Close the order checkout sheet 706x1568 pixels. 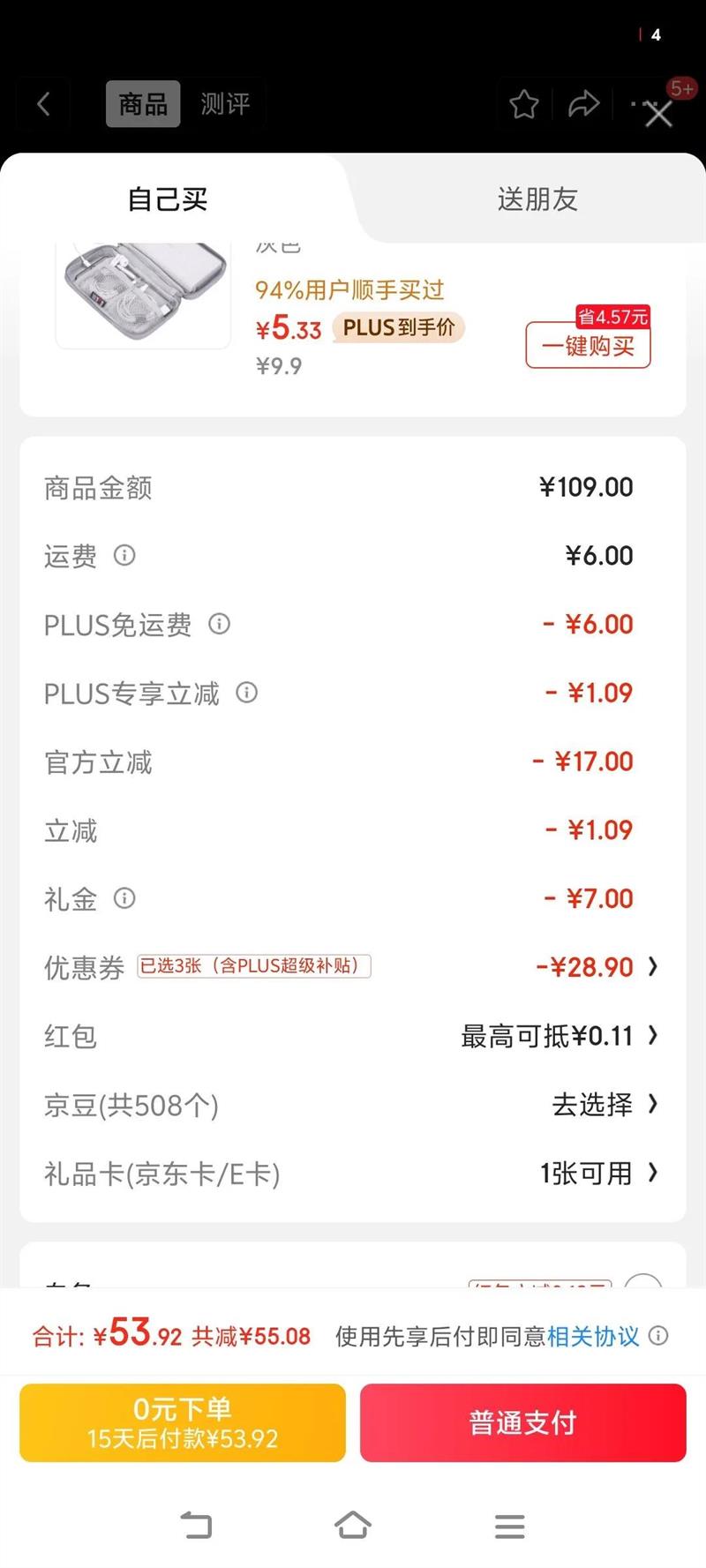(658, 114)
